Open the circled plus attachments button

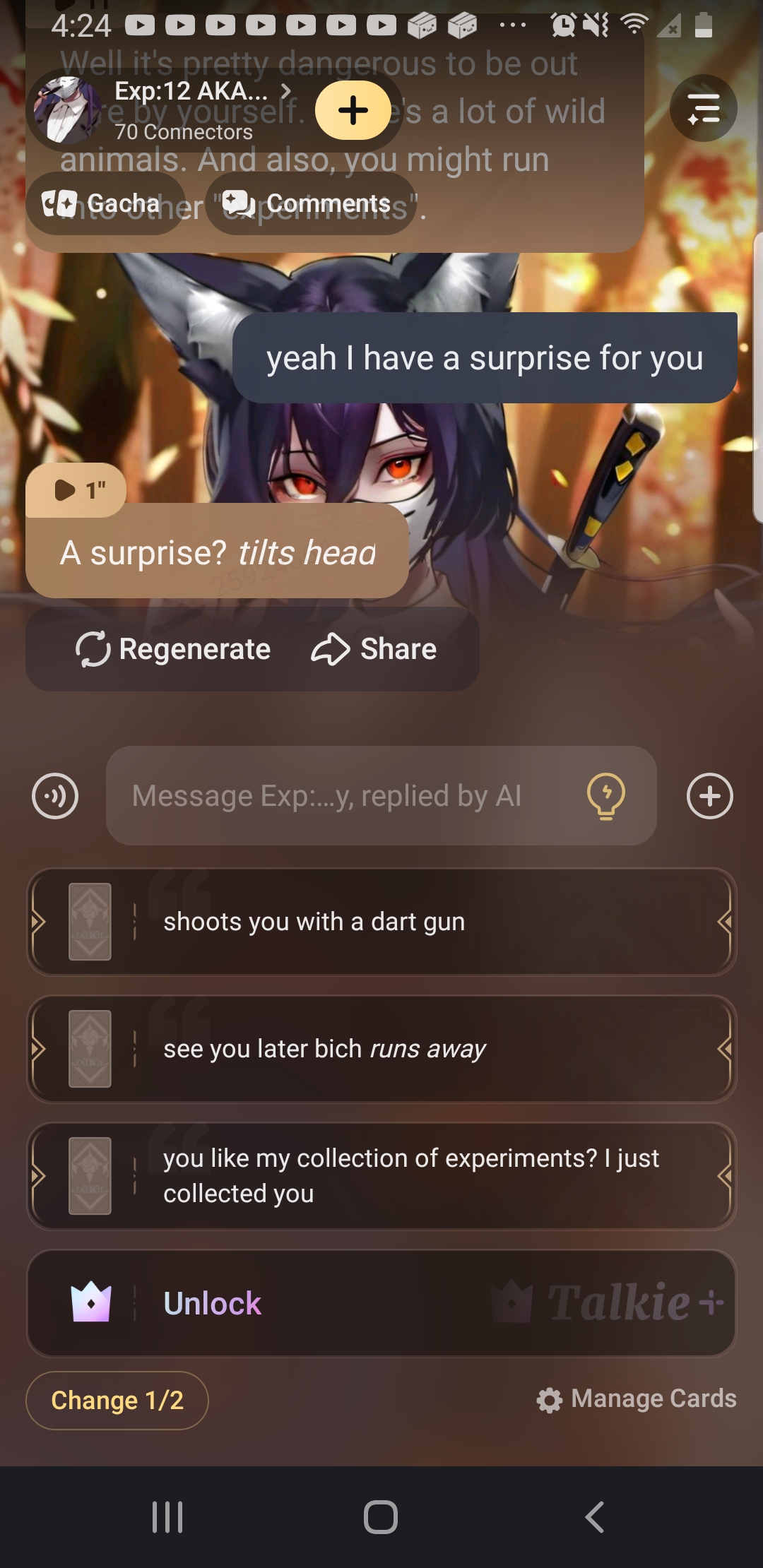pyautogui.click(x=709, y=796)
